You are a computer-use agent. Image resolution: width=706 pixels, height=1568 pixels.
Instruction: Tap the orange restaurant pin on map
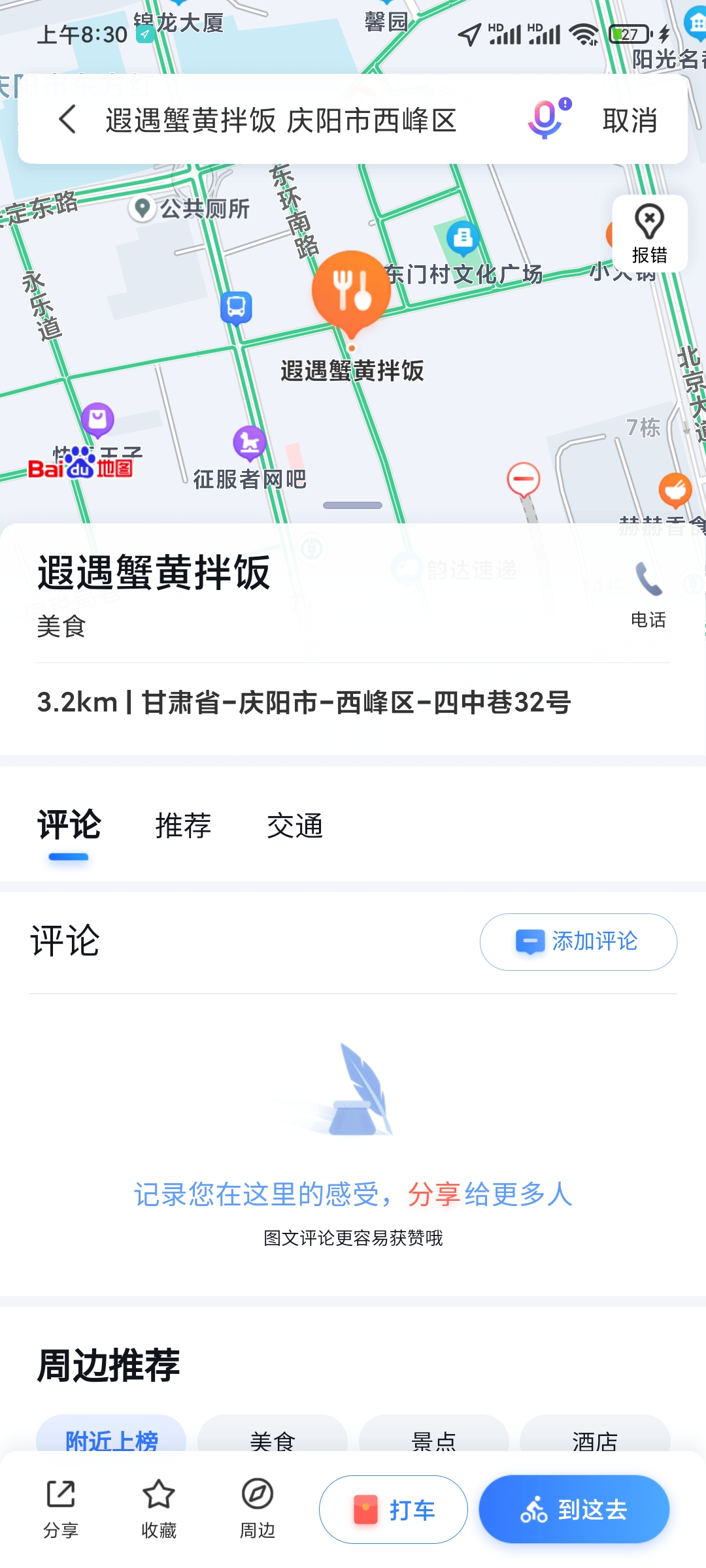coord(352,292)
